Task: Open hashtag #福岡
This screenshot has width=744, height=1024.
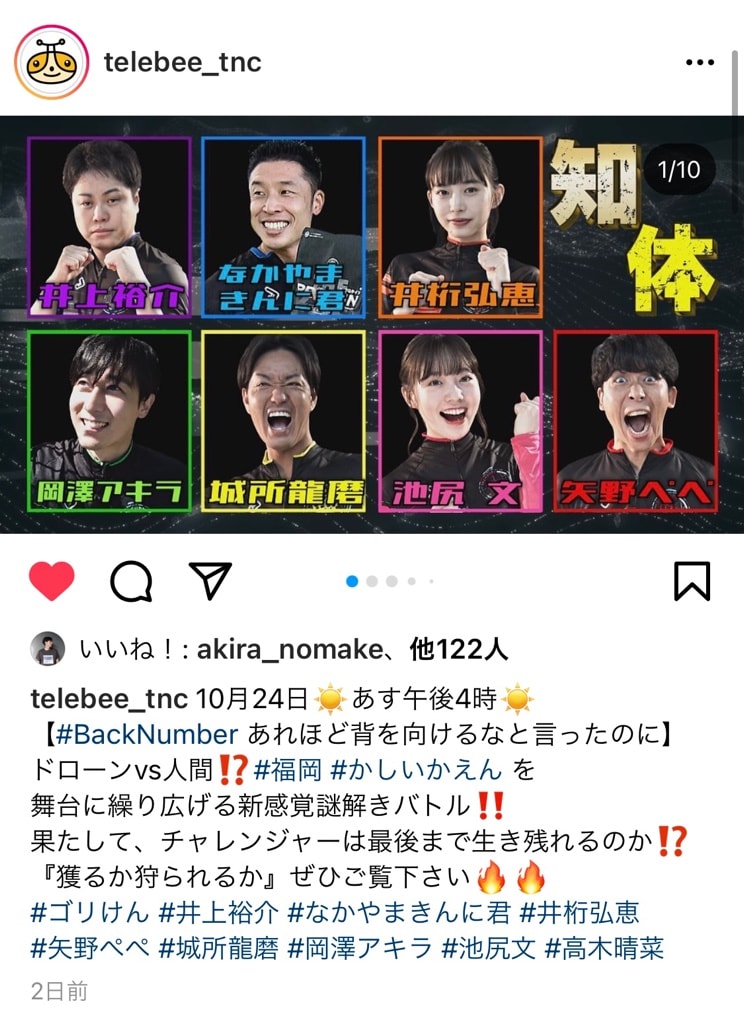Action: (x=286, y=768)
